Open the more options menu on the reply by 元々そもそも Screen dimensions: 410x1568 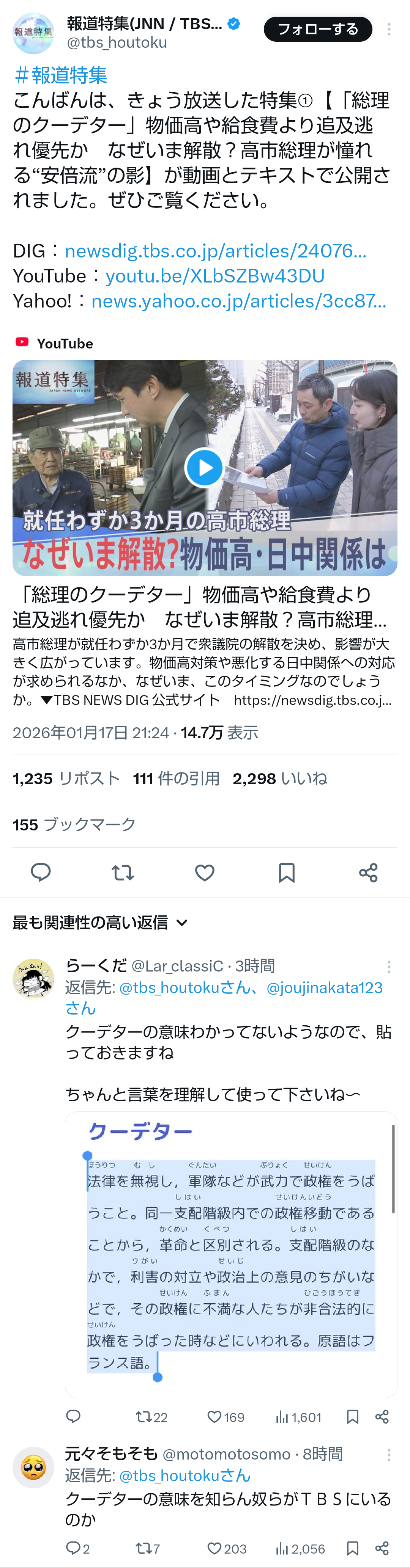(x=389, y=1455)
